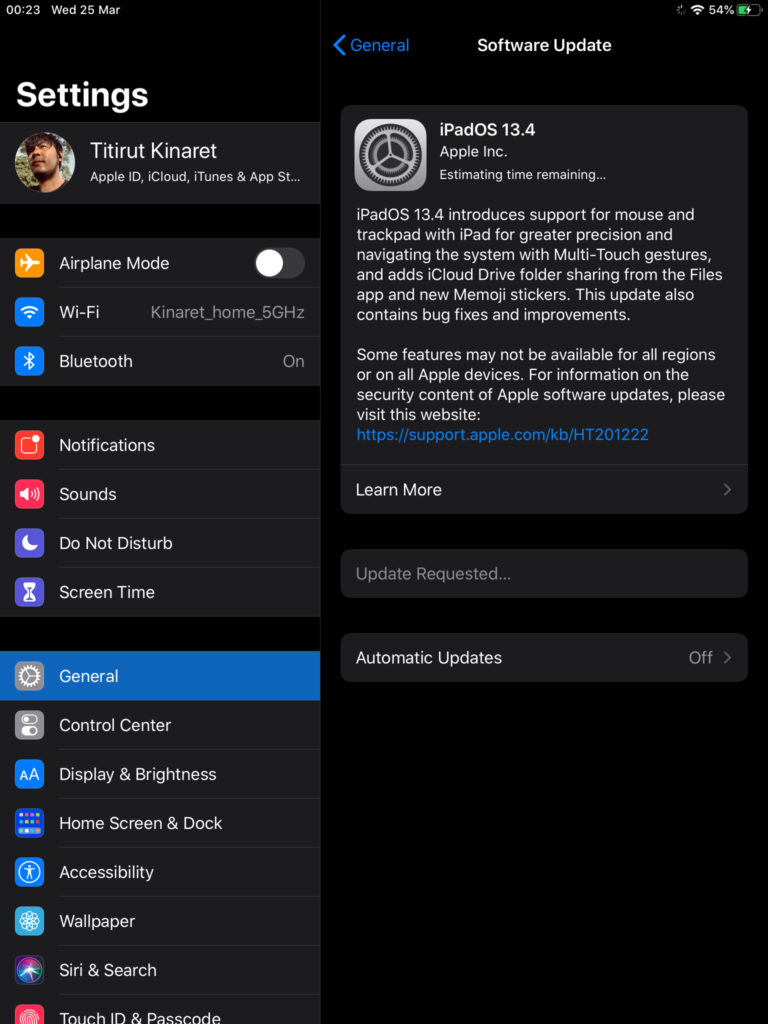Open Wi-Fi settings
Screen dimensions: 768x1024
pyautogui.click(x=160, y=312)
